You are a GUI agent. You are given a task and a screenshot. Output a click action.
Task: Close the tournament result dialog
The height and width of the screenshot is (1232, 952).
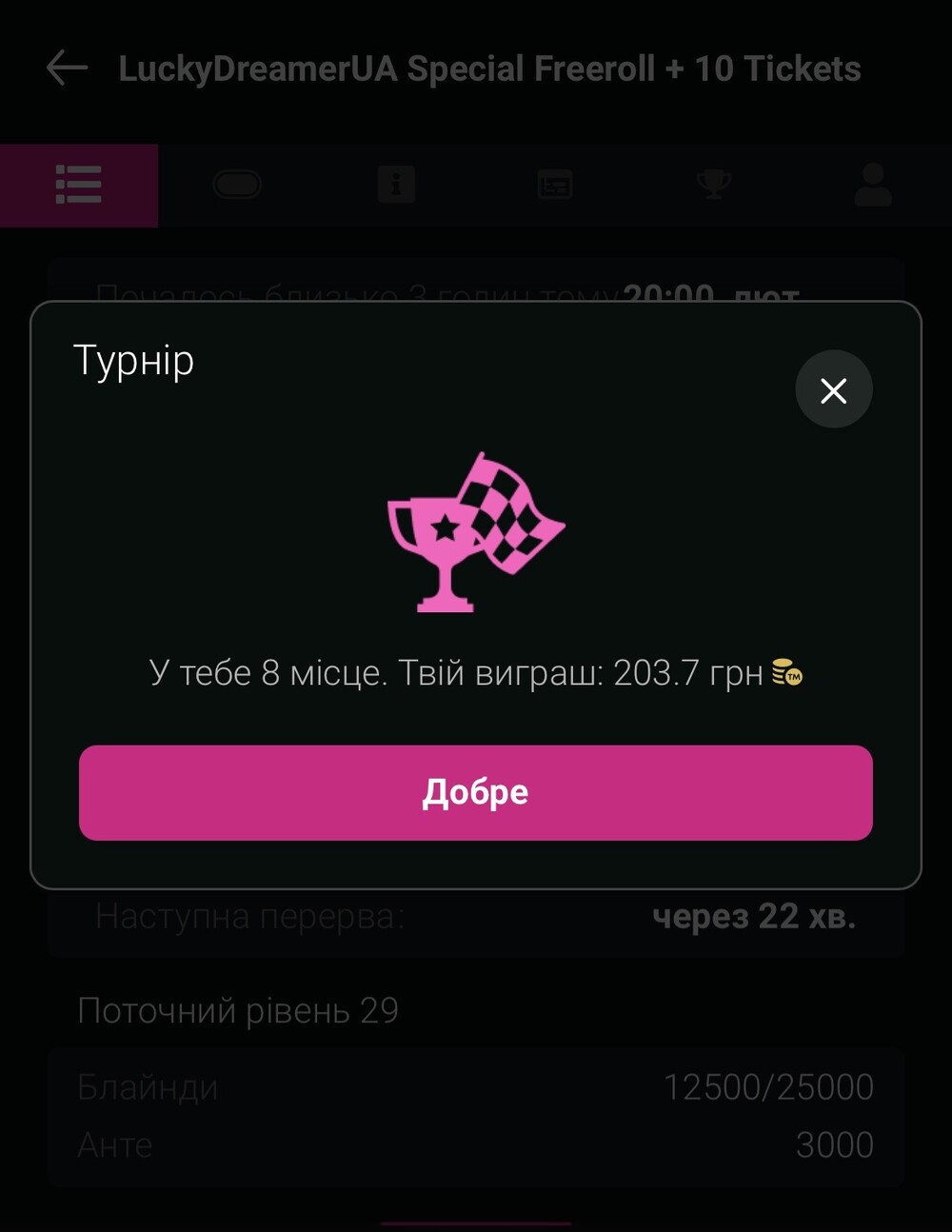(x=833, y=389)
